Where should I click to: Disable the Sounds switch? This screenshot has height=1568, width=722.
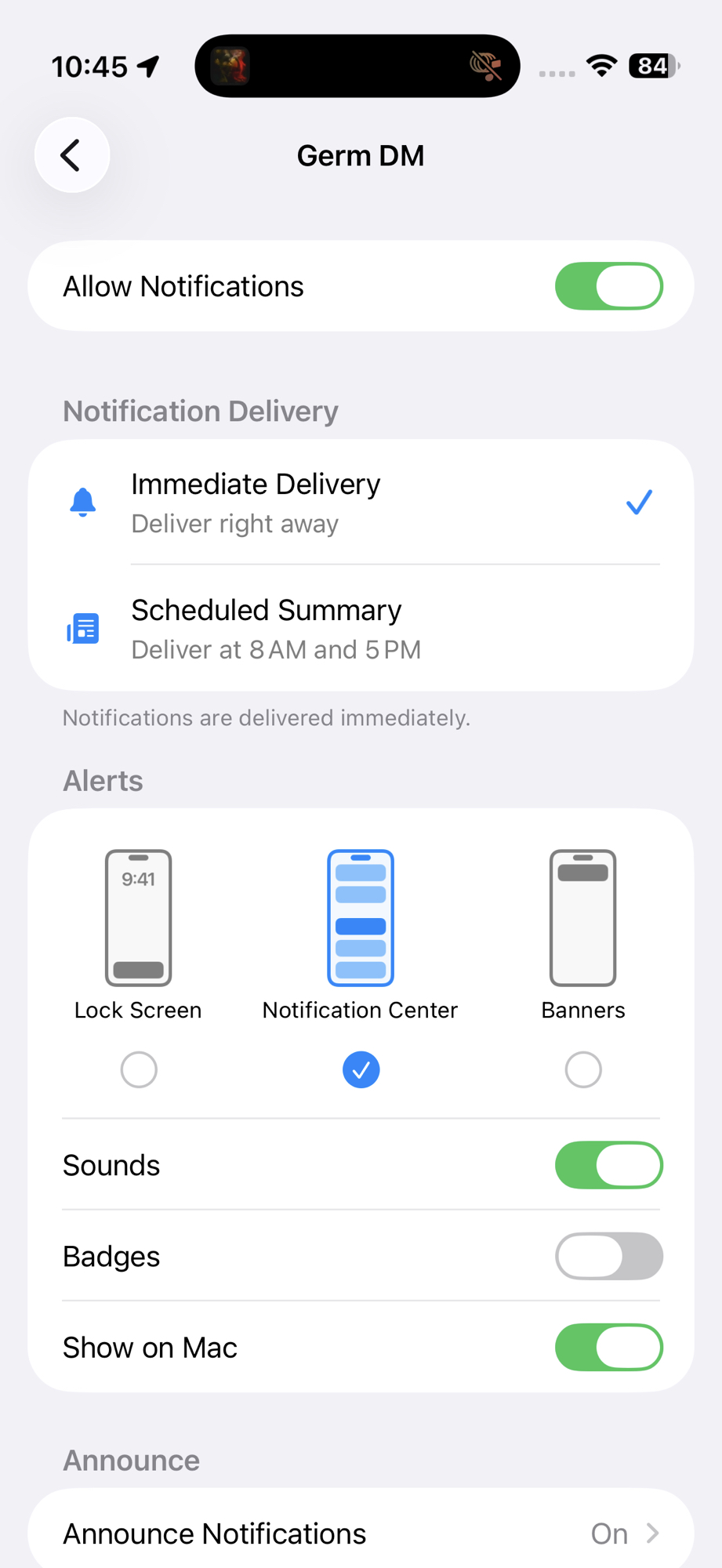608,1165
